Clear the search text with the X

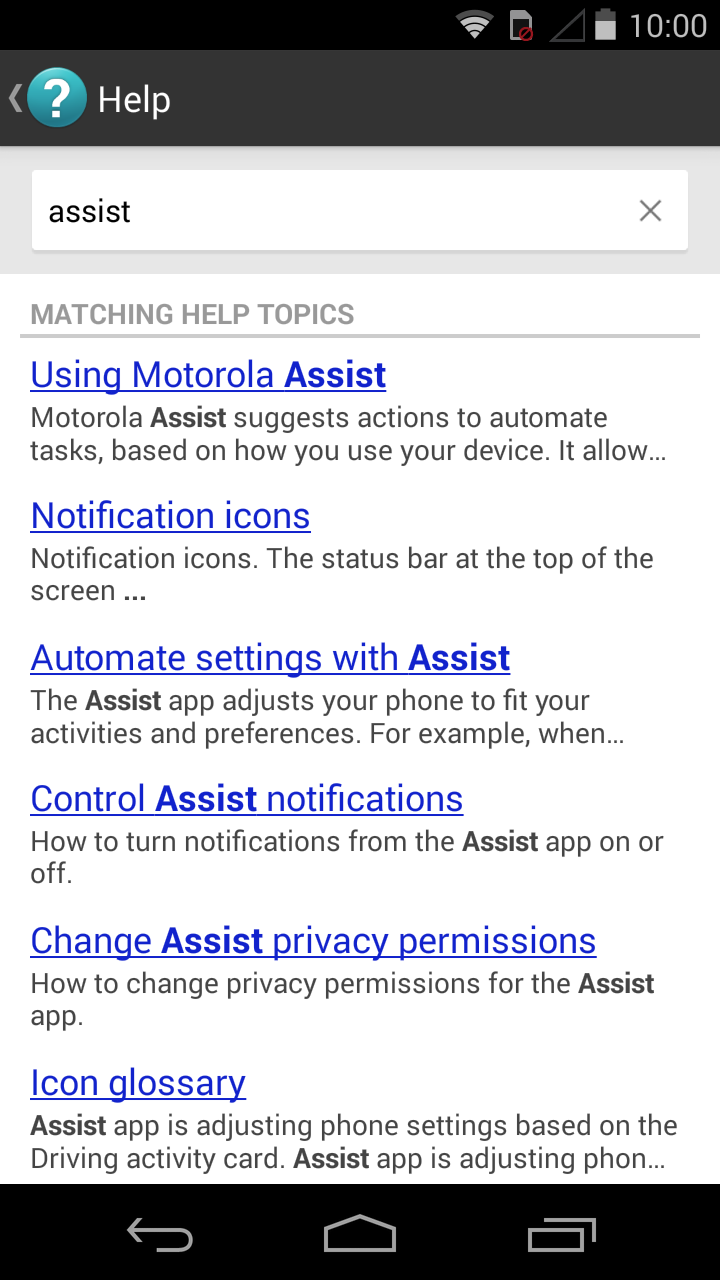click(650, 211)
